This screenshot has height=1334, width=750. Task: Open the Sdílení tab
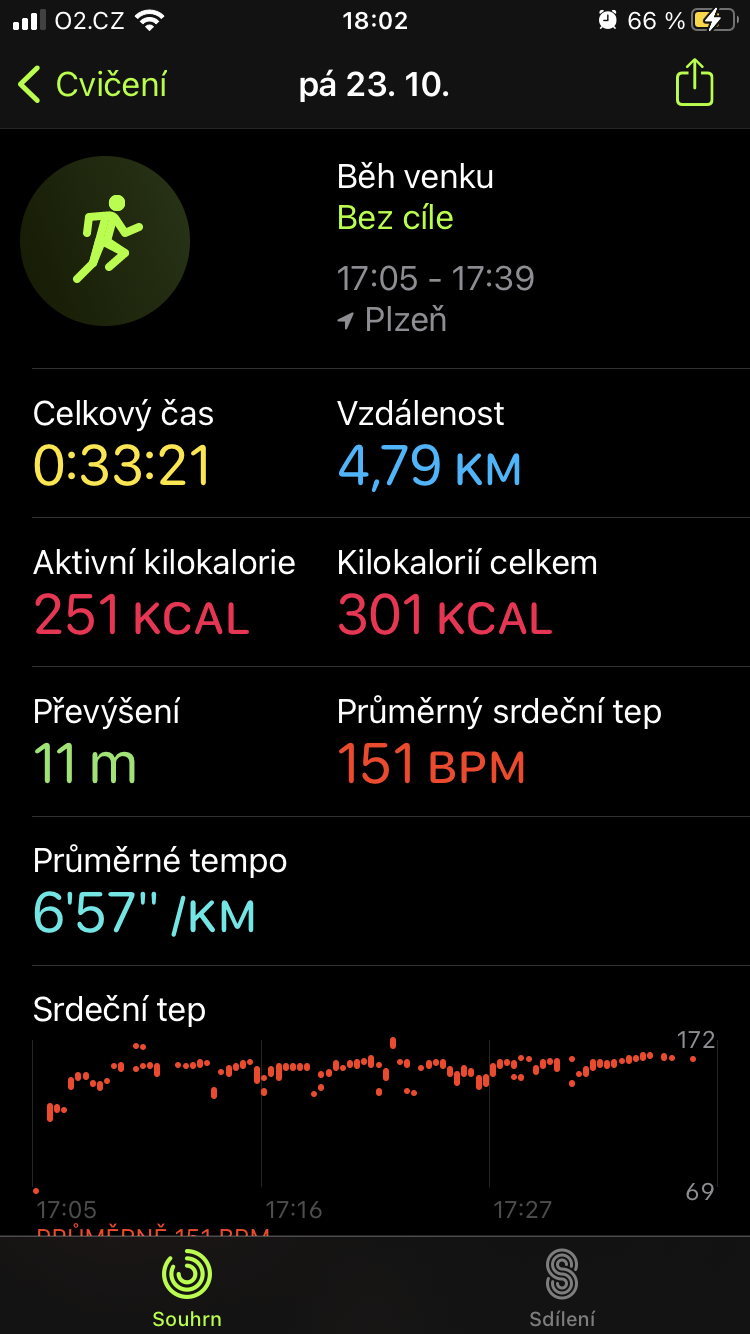point(562,1289)
